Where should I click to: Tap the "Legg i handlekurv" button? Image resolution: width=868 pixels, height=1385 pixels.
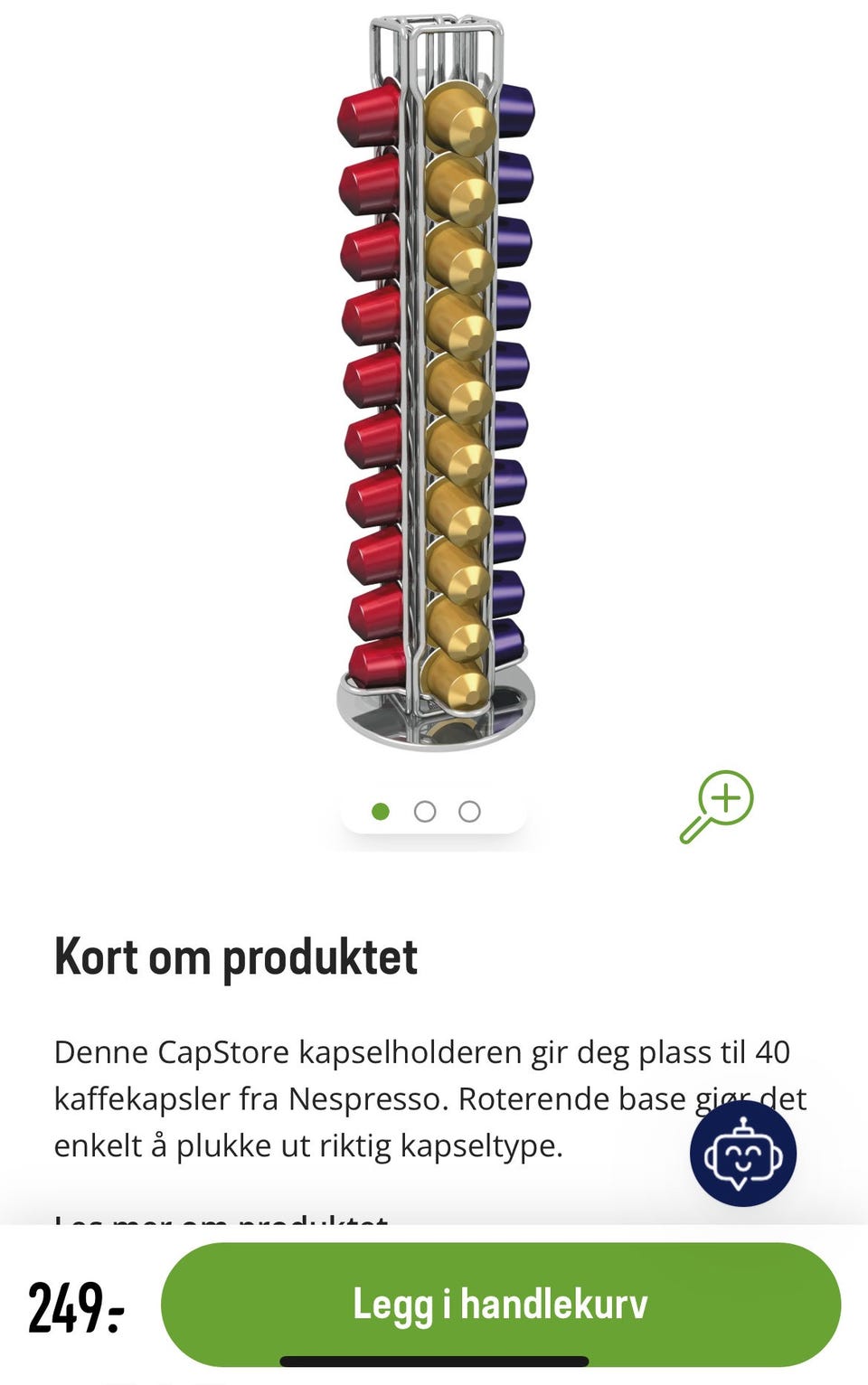tap(503, 1304)
